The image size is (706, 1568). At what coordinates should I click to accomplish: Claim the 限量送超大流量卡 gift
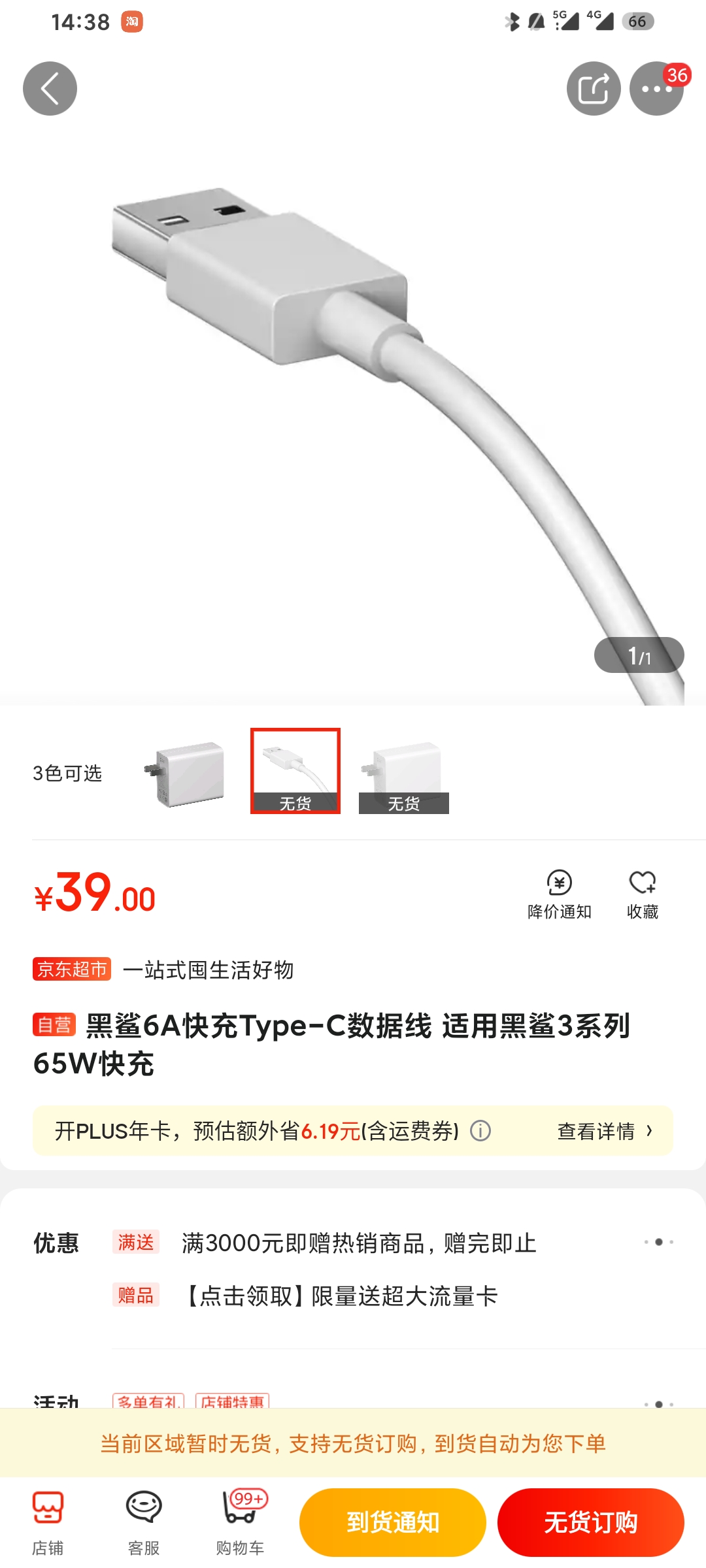click(340, 1296)
